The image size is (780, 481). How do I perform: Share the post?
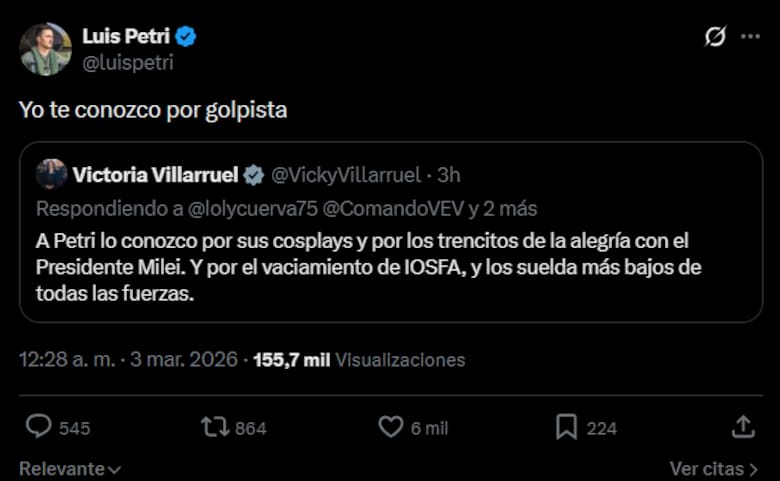pos(743,427)
